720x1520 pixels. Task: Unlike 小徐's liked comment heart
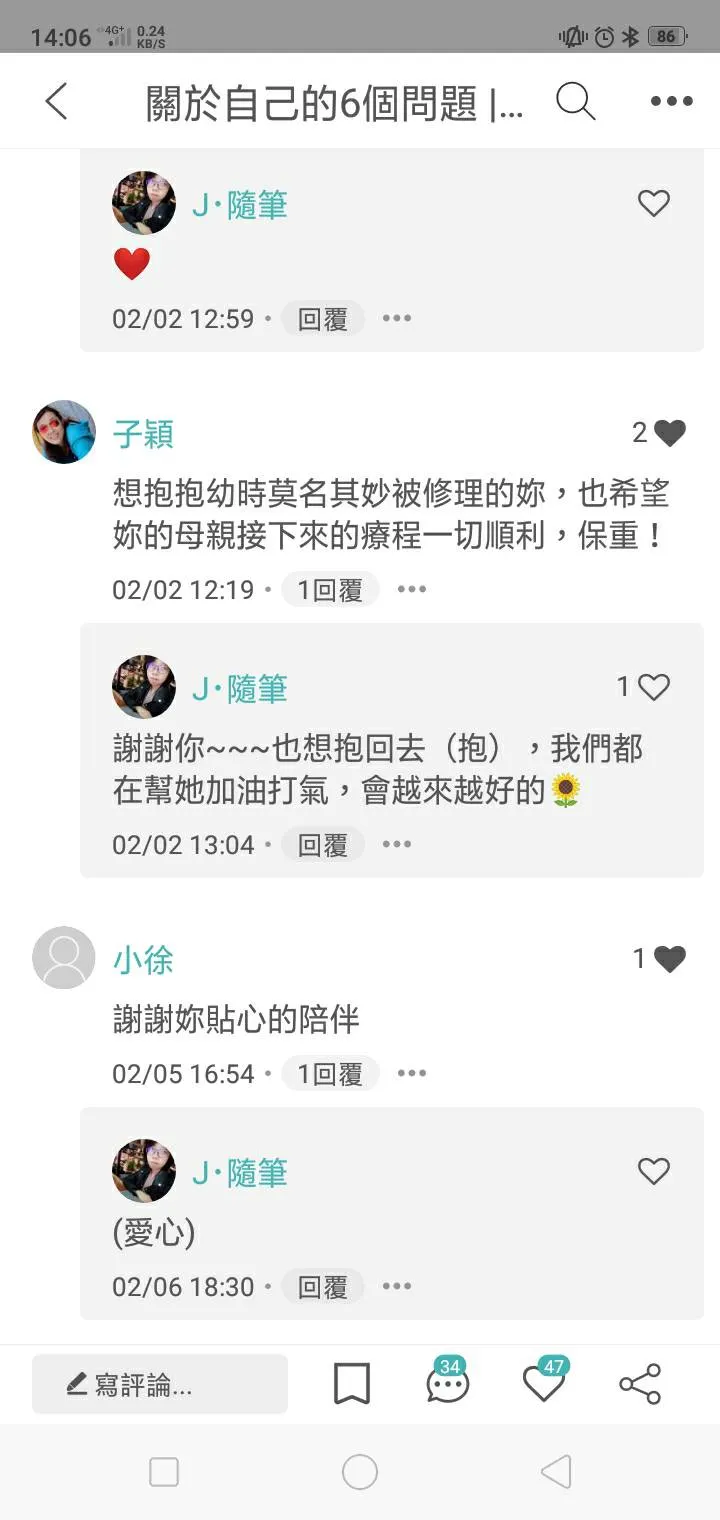coord(668,958)
